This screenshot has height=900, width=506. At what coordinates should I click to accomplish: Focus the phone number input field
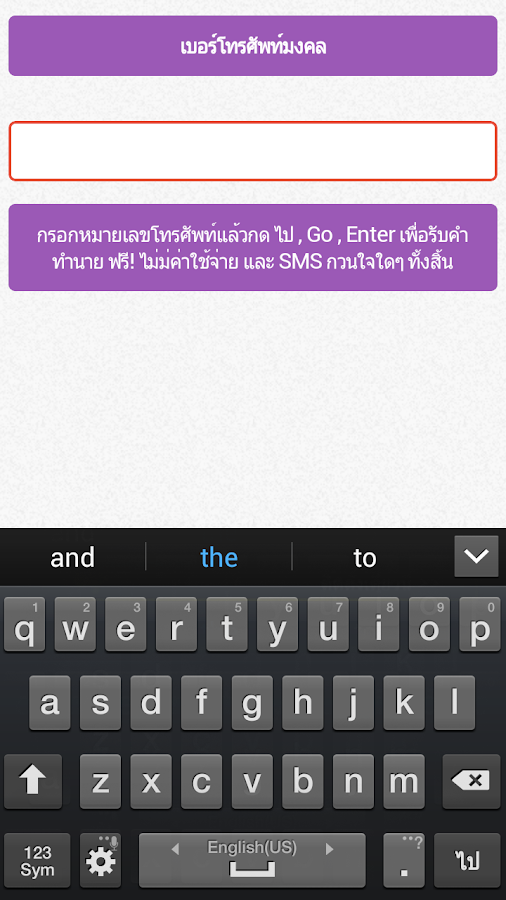[252, 152]
